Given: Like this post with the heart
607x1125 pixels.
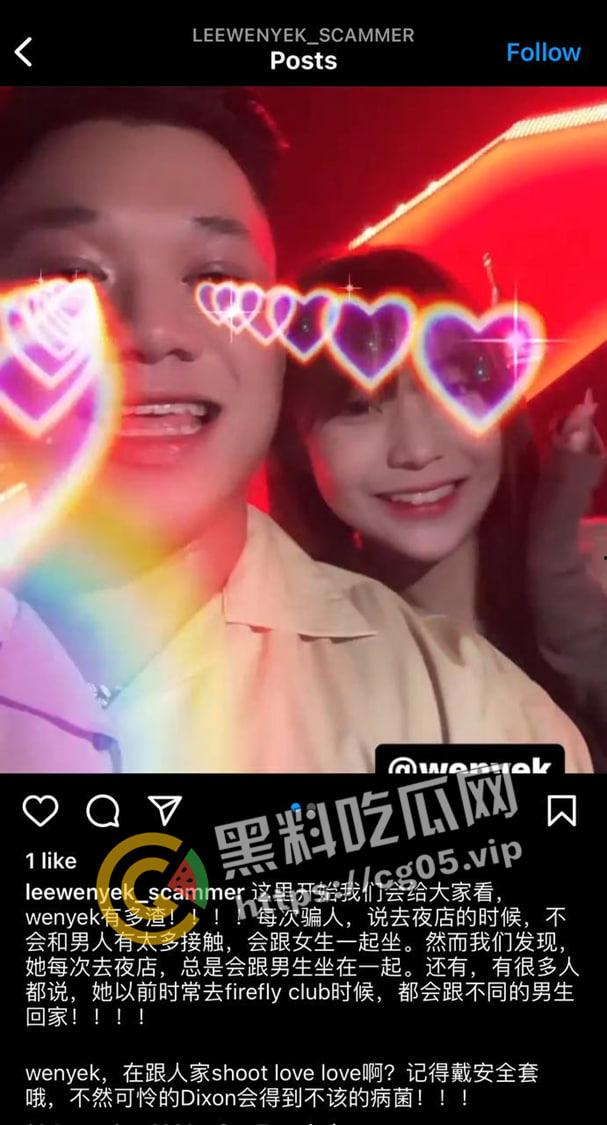Looking at the screenshot, I should tap(40, 811).
